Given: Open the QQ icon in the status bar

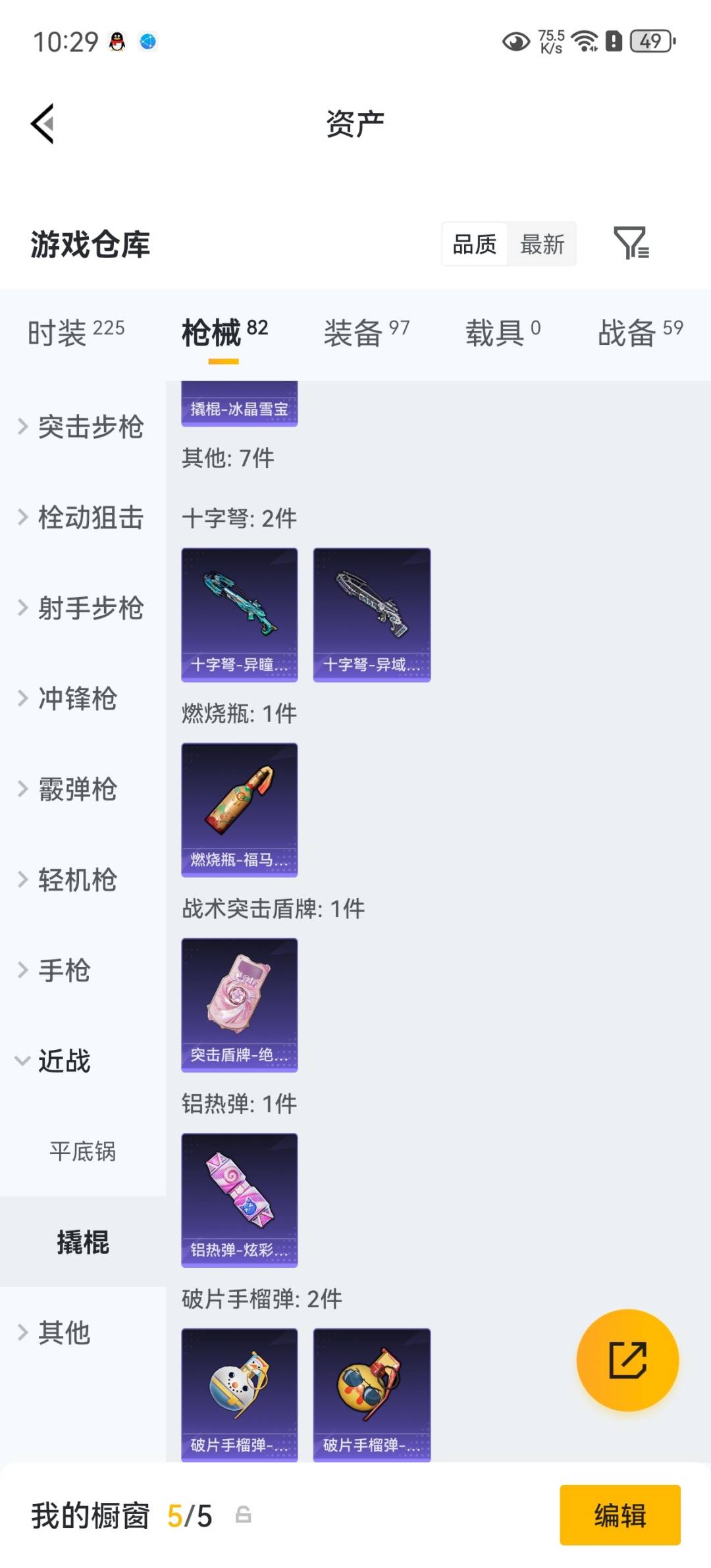Looking at the screenshot, I should point(116,41).
